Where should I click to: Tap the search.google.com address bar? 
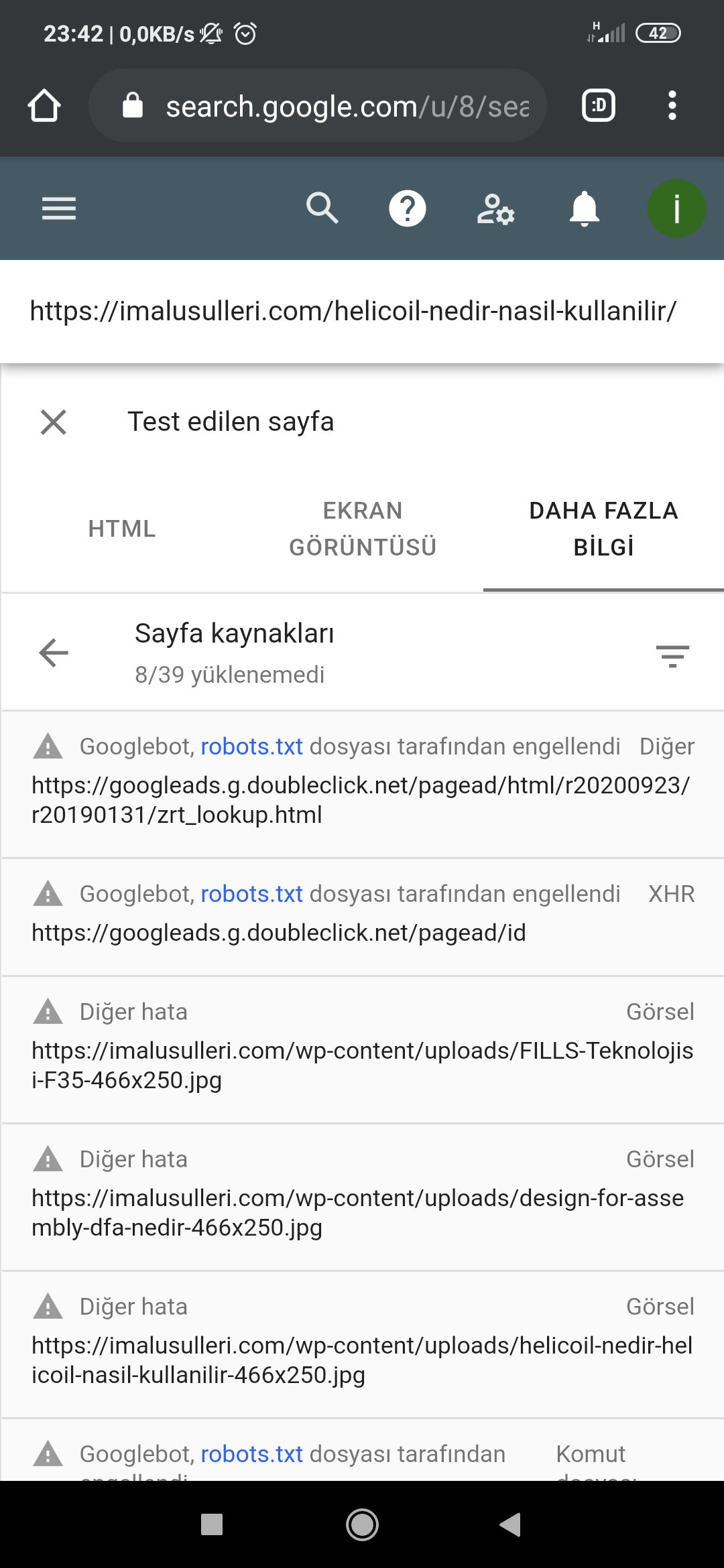coord(317,106)
